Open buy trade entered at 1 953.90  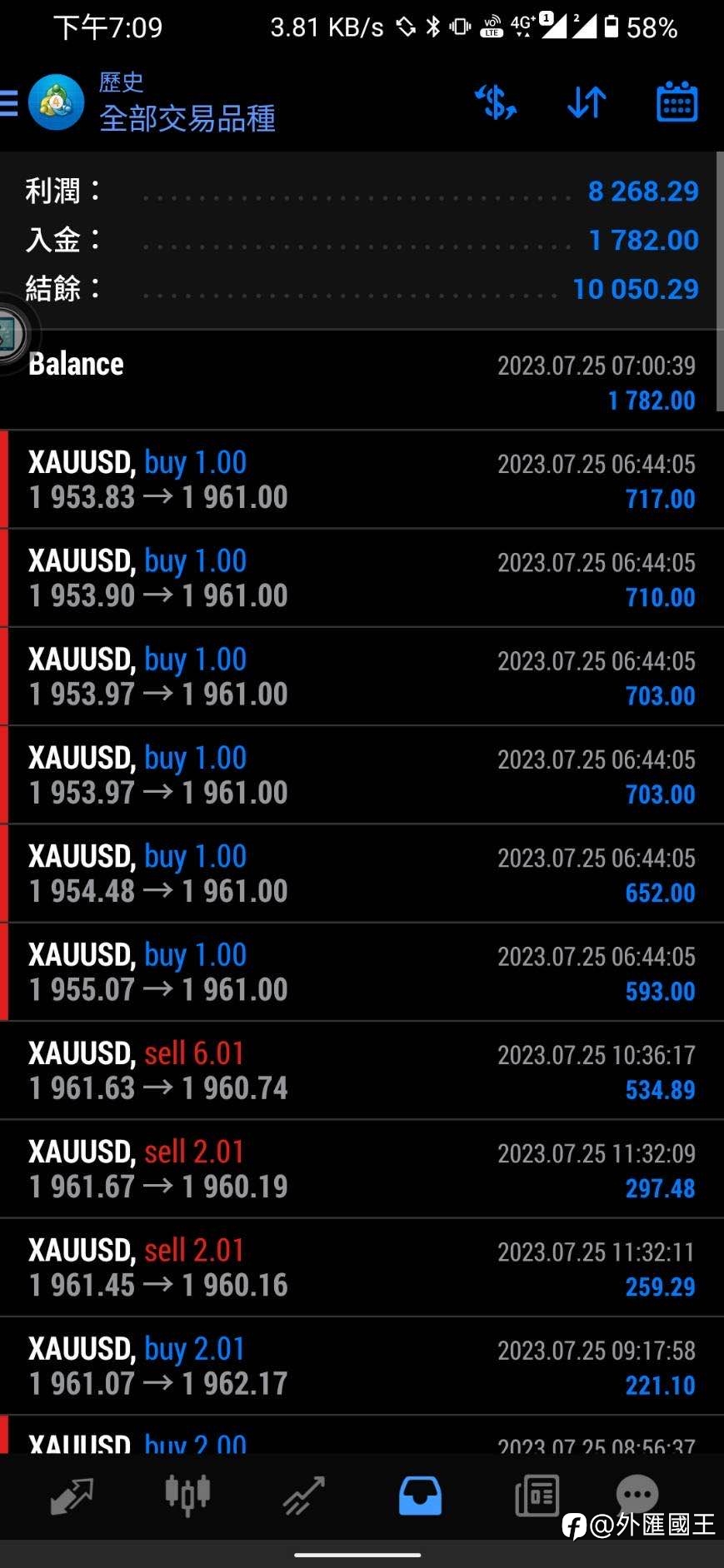pos(362,578)
